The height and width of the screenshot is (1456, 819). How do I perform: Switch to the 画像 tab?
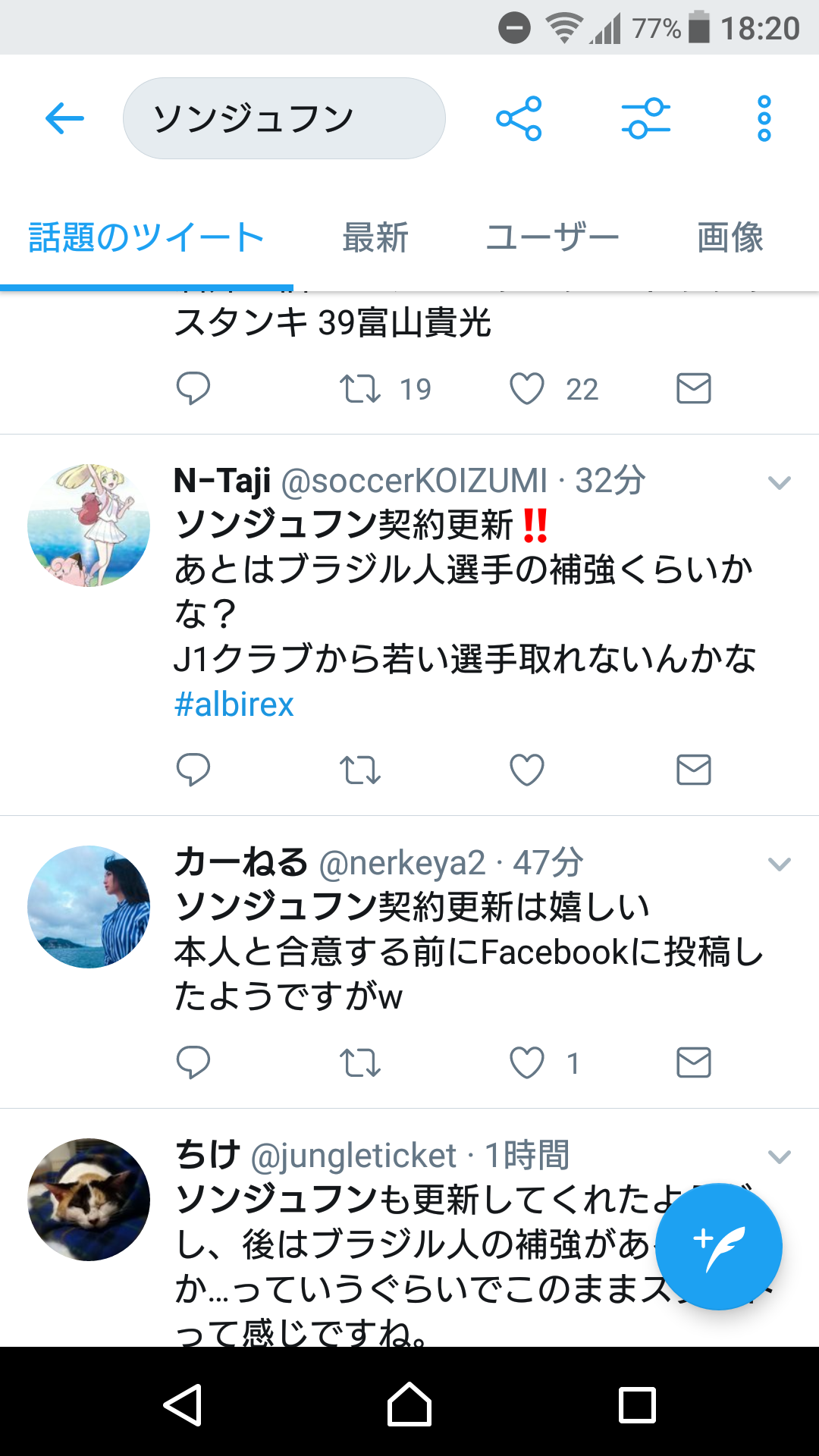click(x=730, y=237)
